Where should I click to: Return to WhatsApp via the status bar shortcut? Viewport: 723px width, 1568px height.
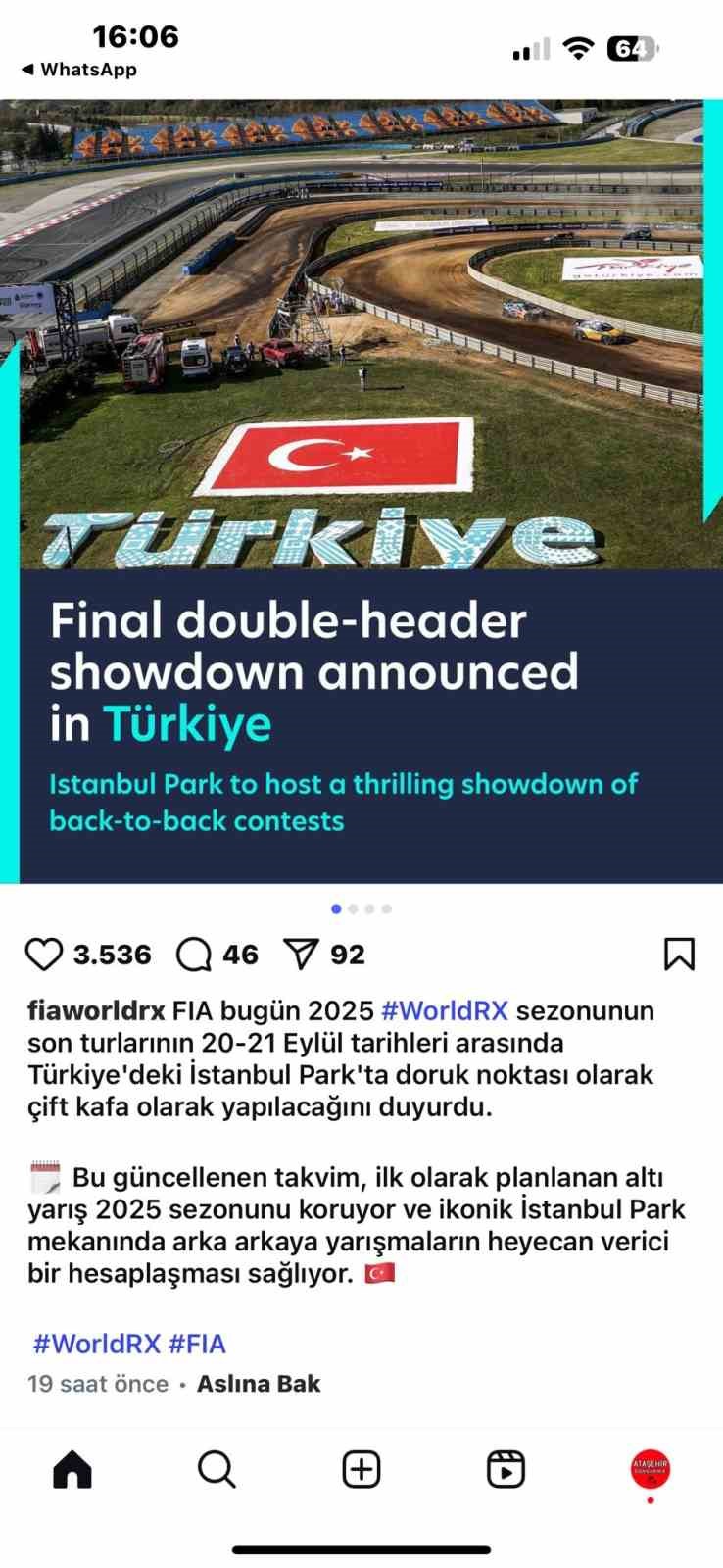tap(78, 70)
